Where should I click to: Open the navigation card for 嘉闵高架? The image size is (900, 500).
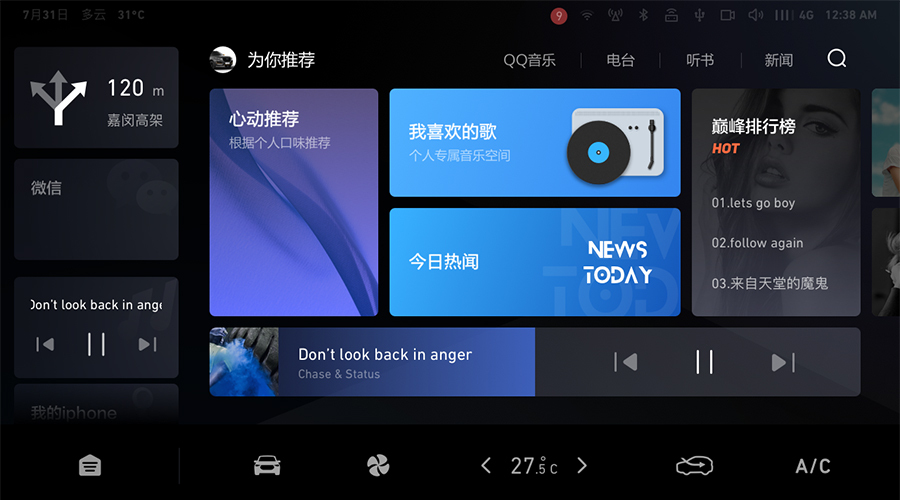click(96, 98)
